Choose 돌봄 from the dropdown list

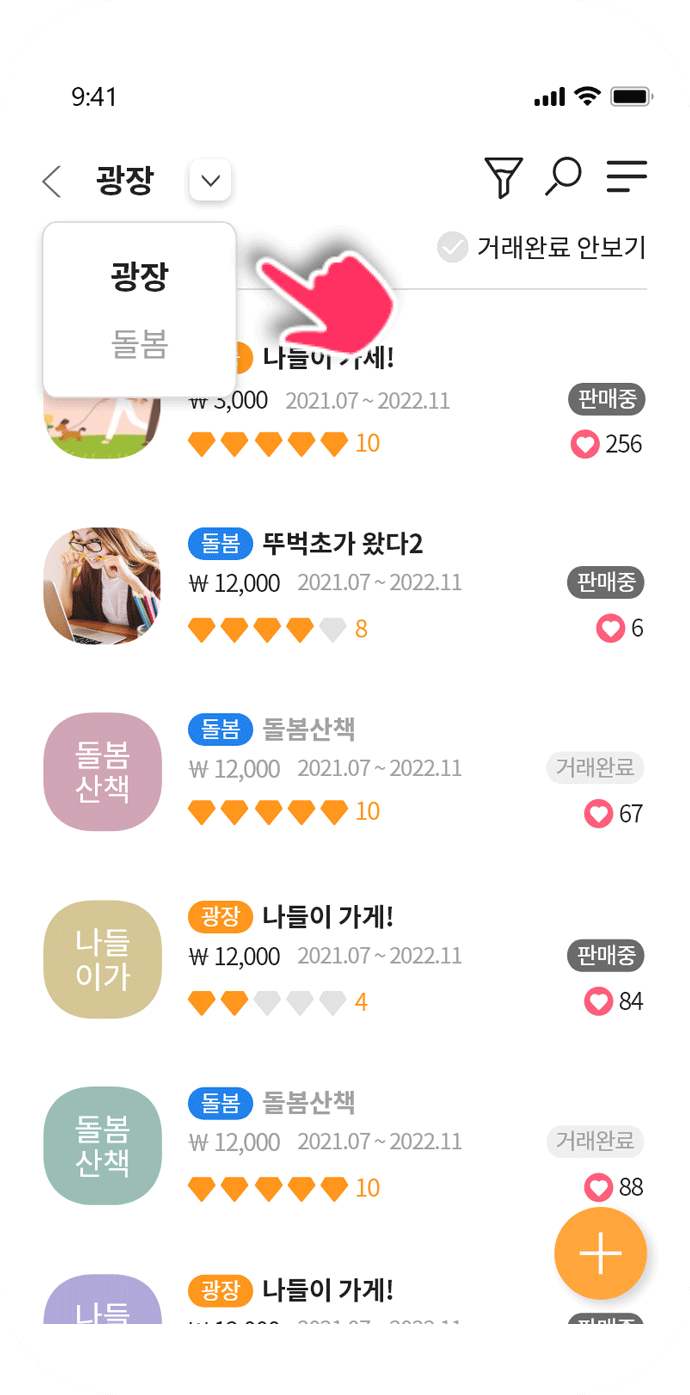click(x=139, y=345)
